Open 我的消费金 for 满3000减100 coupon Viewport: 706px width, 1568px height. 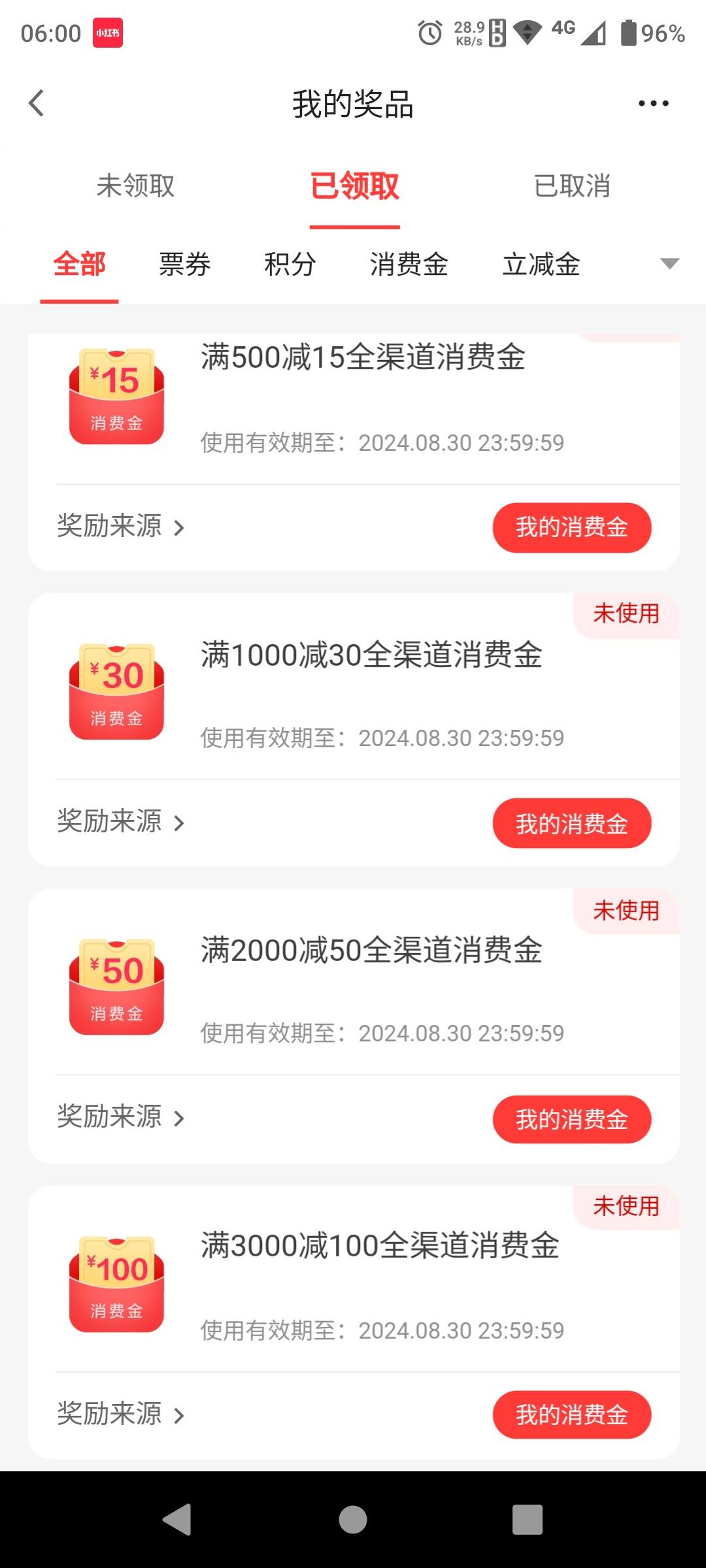click(x=572, y=1415)
